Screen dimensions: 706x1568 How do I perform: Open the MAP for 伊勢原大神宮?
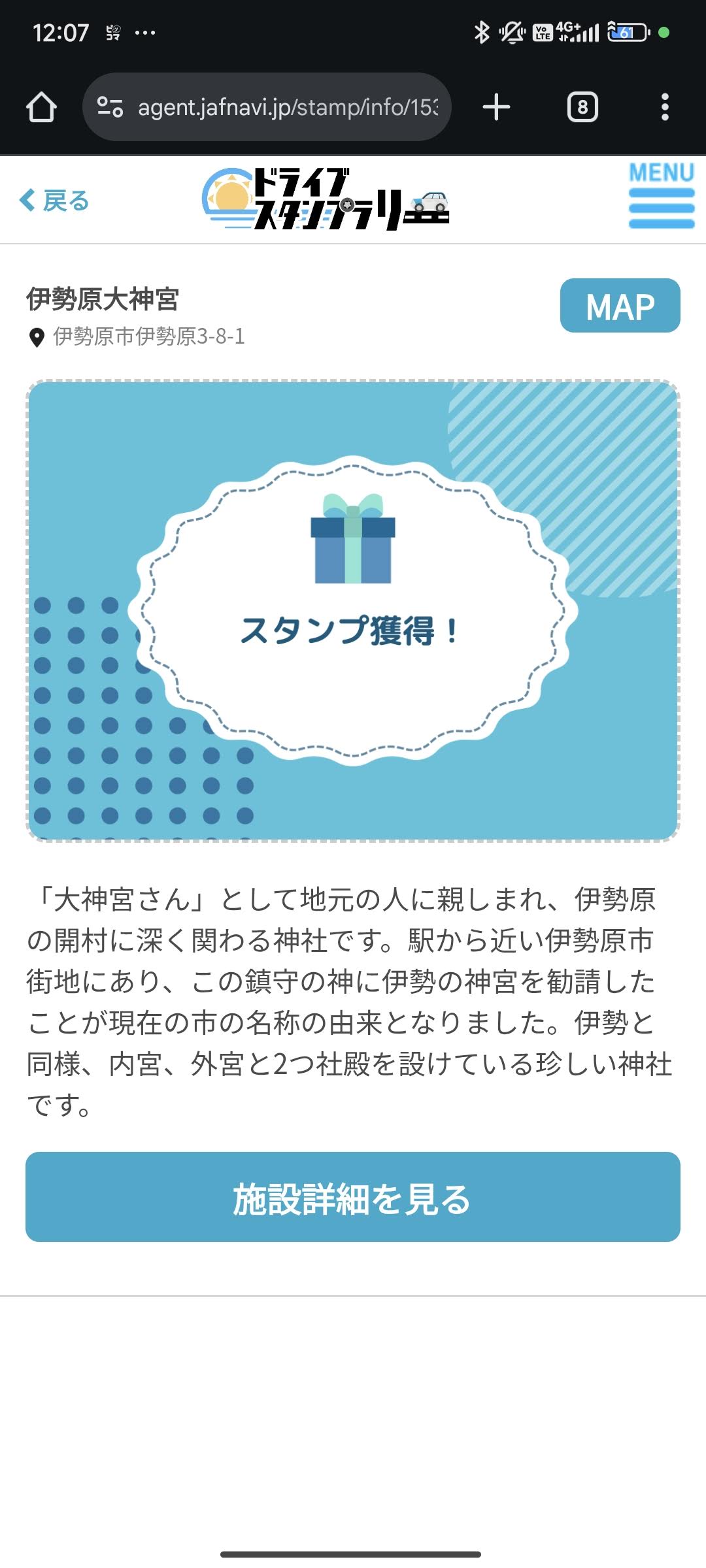click(x=620, y=306)
